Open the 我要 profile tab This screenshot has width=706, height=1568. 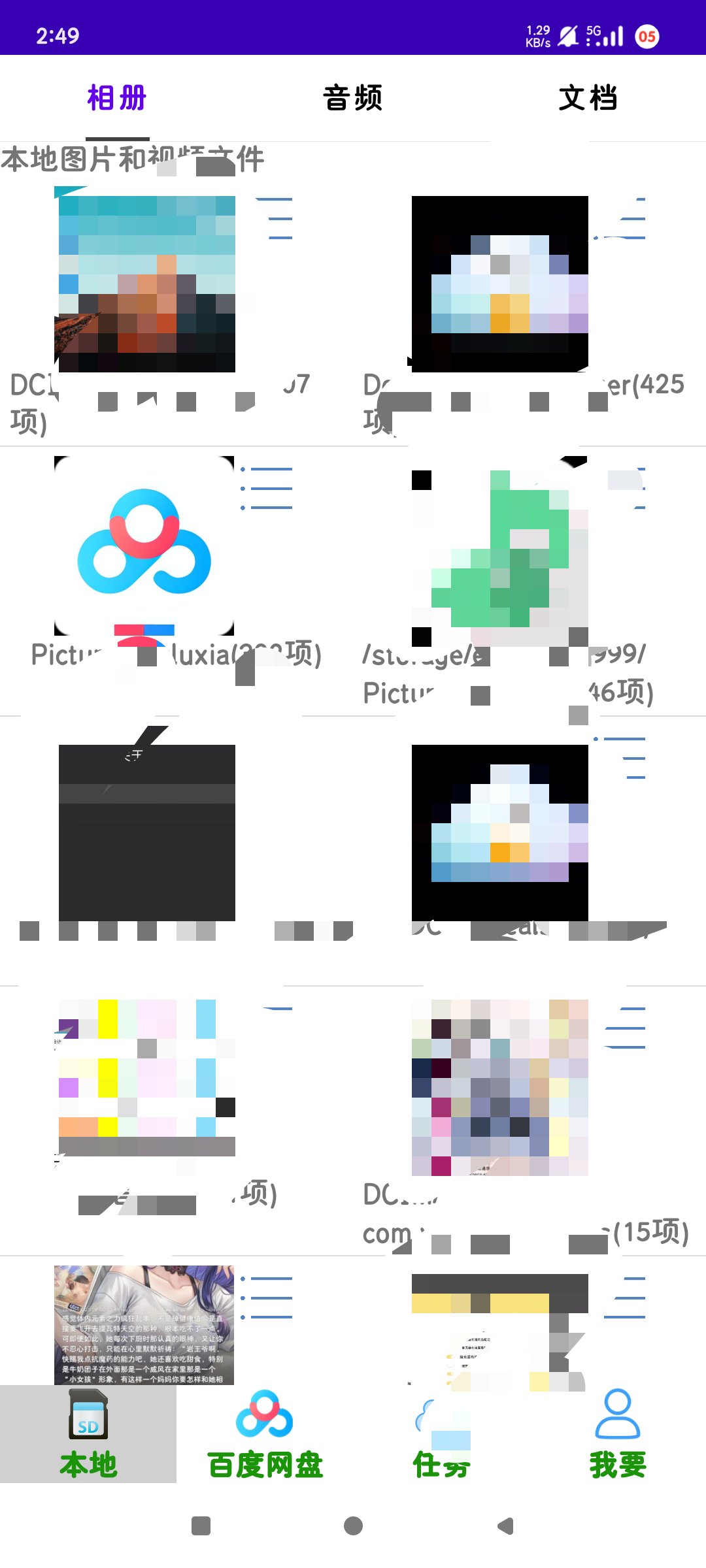[x=617, y=1434]
